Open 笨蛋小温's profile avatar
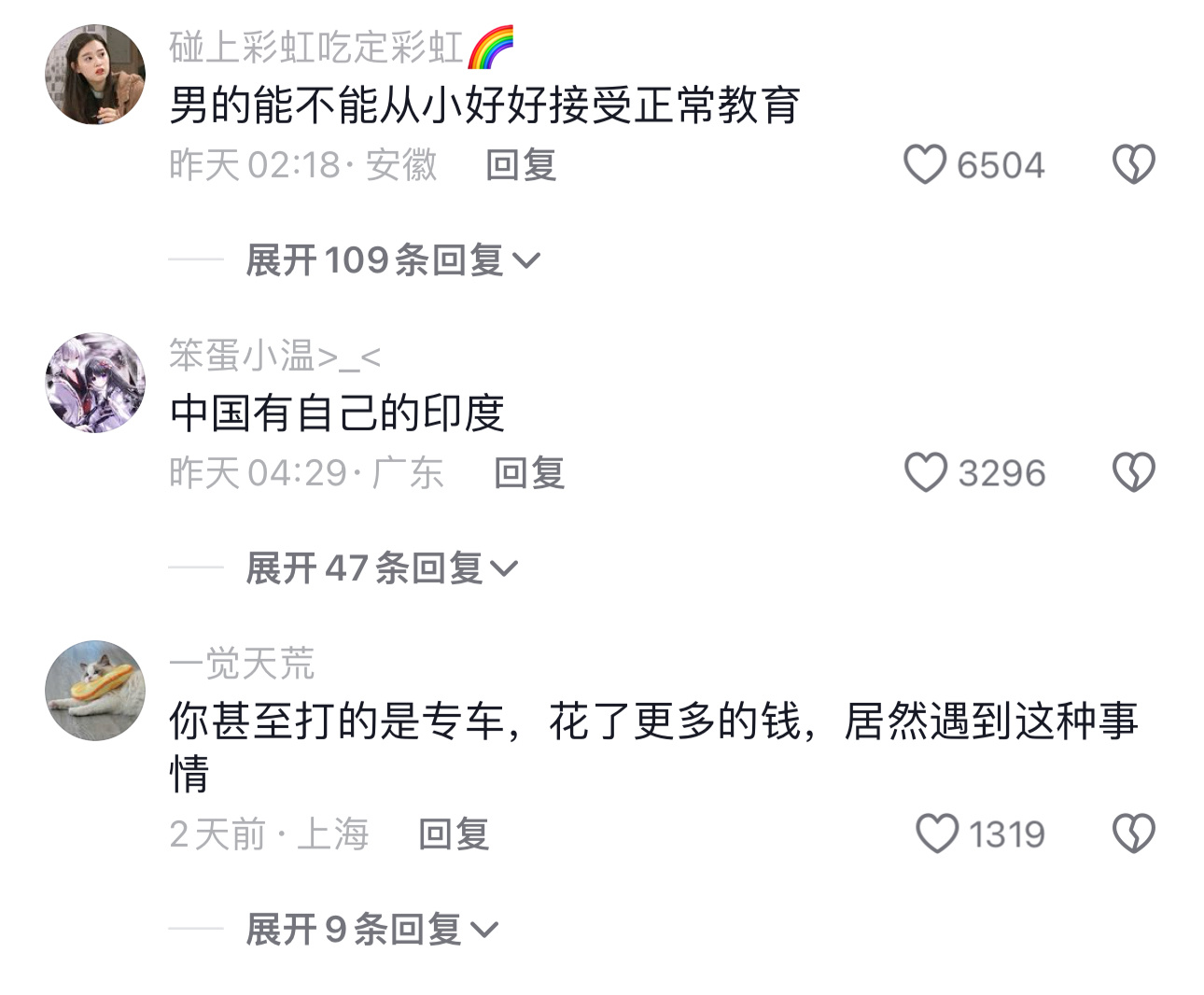This screenshot has width=1204, height=995. (x=95, y=383)
